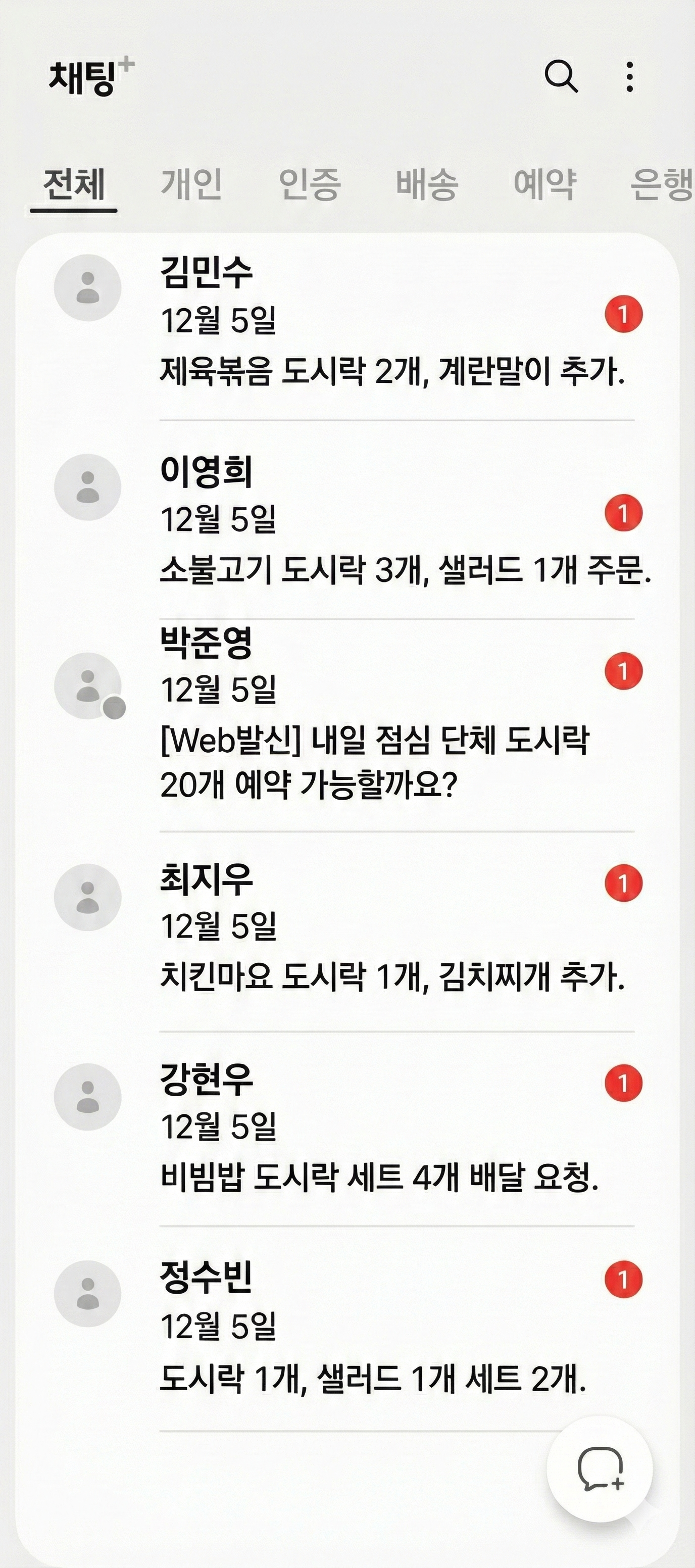This screenshot has height=1568, width=695.
Task: Open 이영희's profile avatar
Action: pos(89,487)
